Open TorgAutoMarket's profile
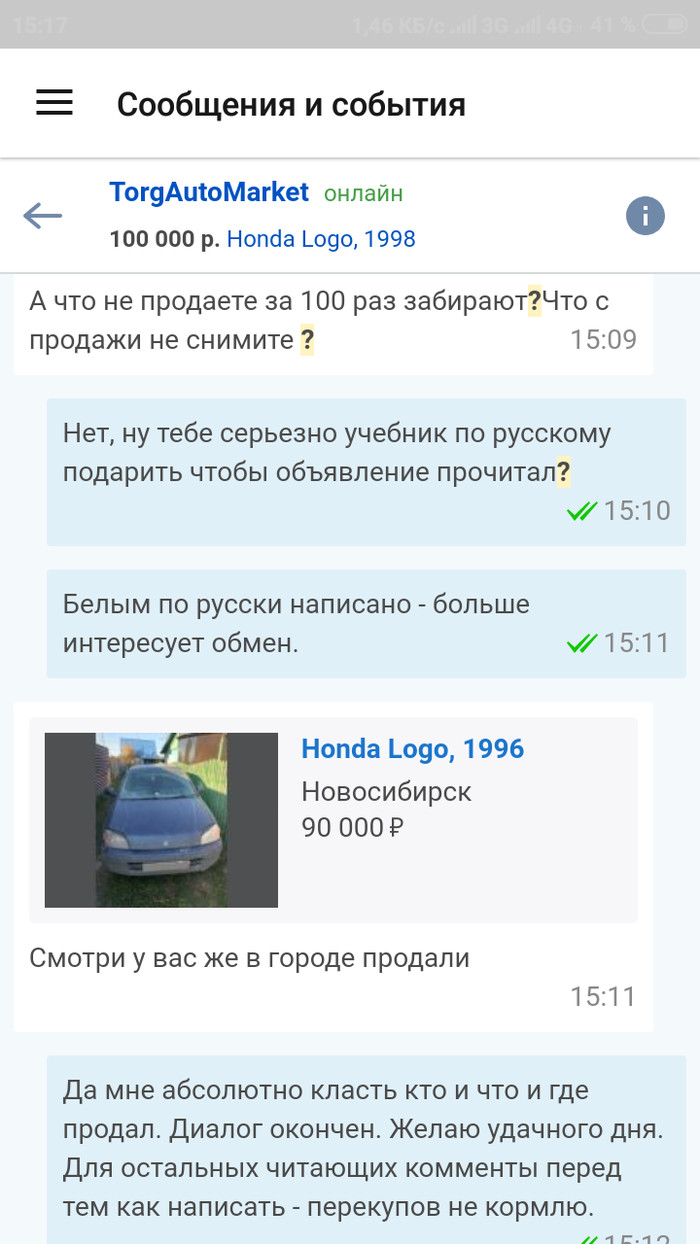 [209, 192]
